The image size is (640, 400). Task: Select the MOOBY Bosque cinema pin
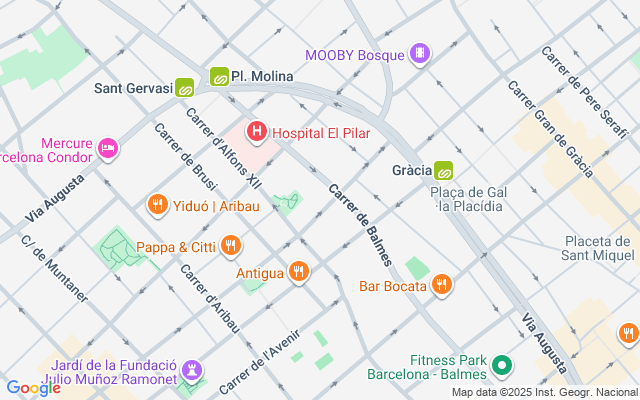pyautogui.click(x=421, y=52)
